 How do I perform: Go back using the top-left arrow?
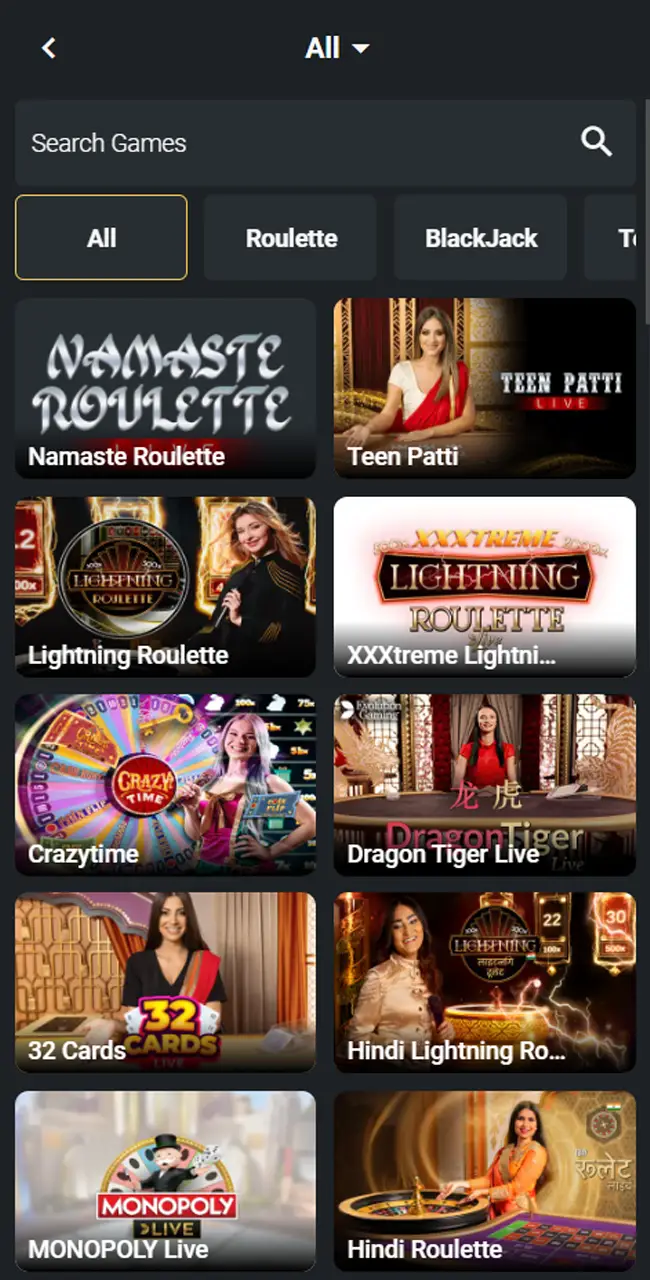tap(48, 48)
